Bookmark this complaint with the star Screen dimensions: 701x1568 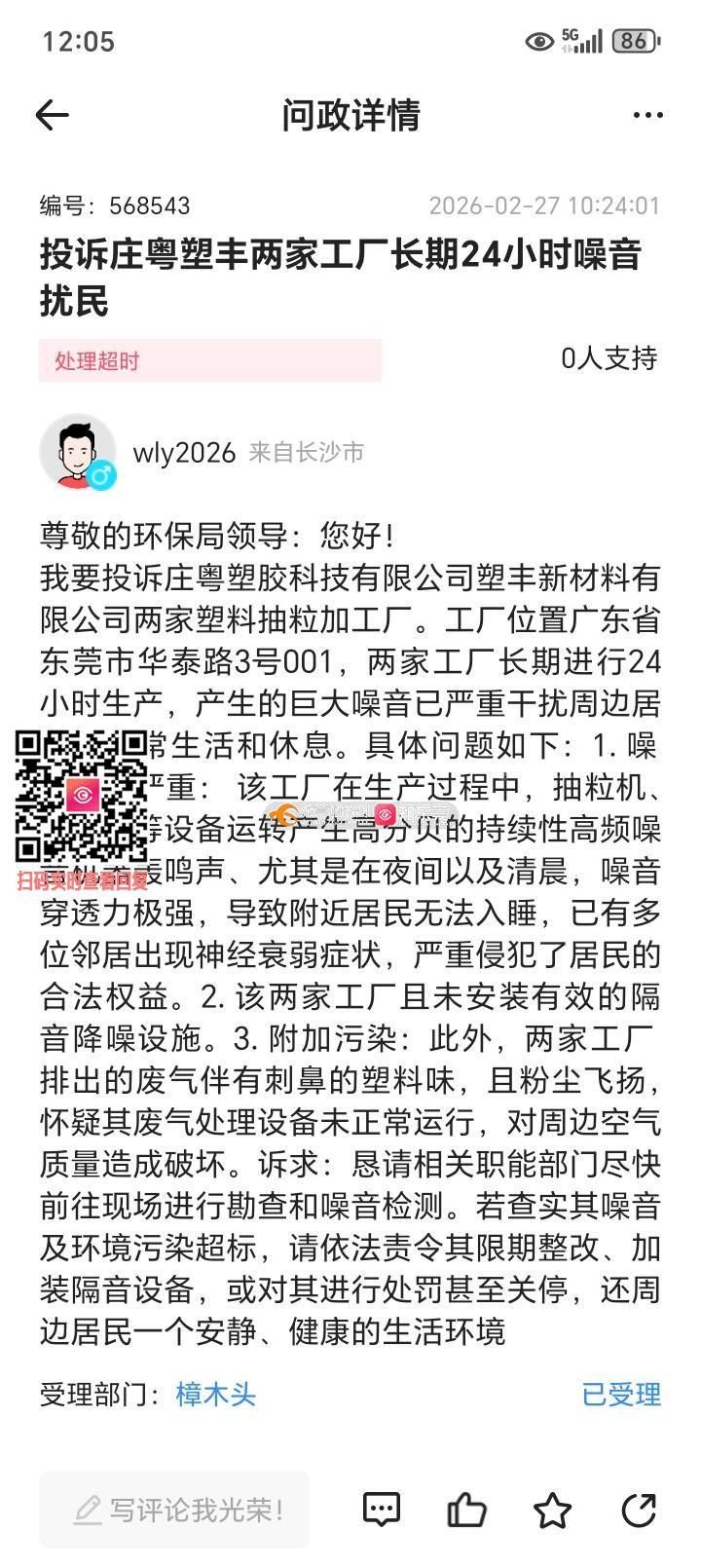click(x=552, y=1510)
